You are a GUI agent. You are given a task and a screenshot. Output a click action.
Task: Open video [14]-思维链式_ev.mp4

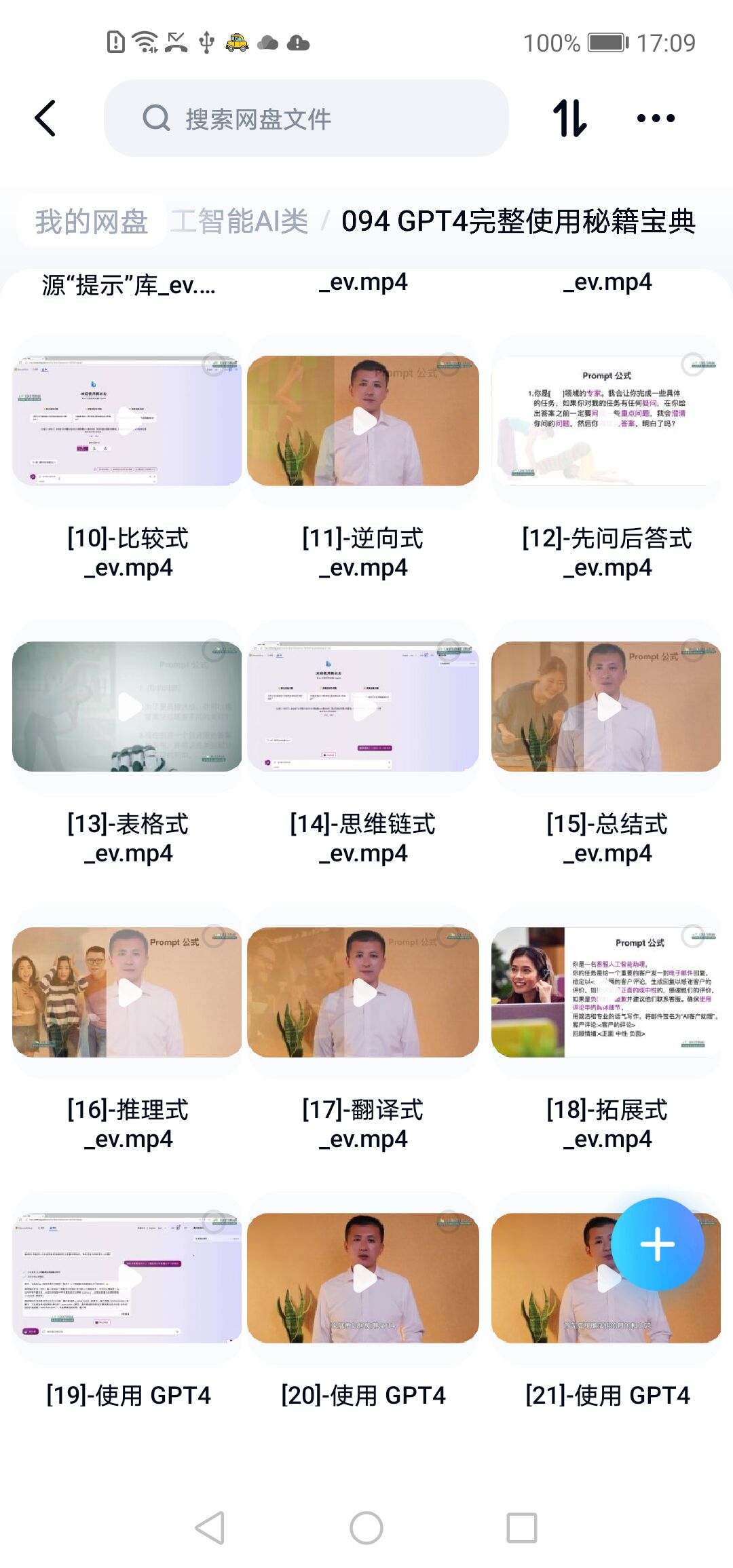[x=363, y=707]
